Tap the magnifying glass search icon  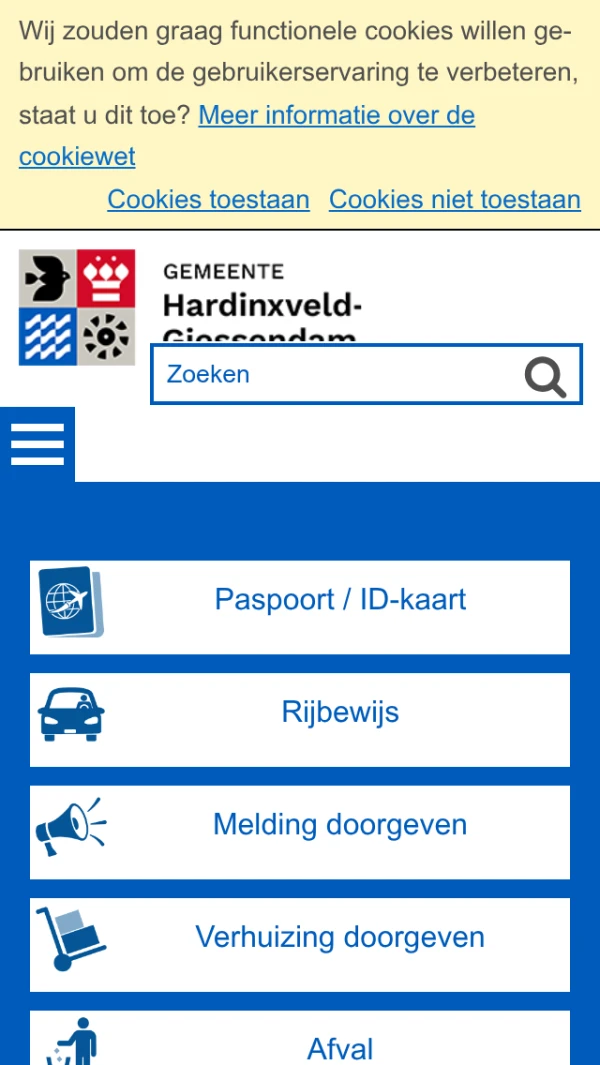(x=545, y=376)
